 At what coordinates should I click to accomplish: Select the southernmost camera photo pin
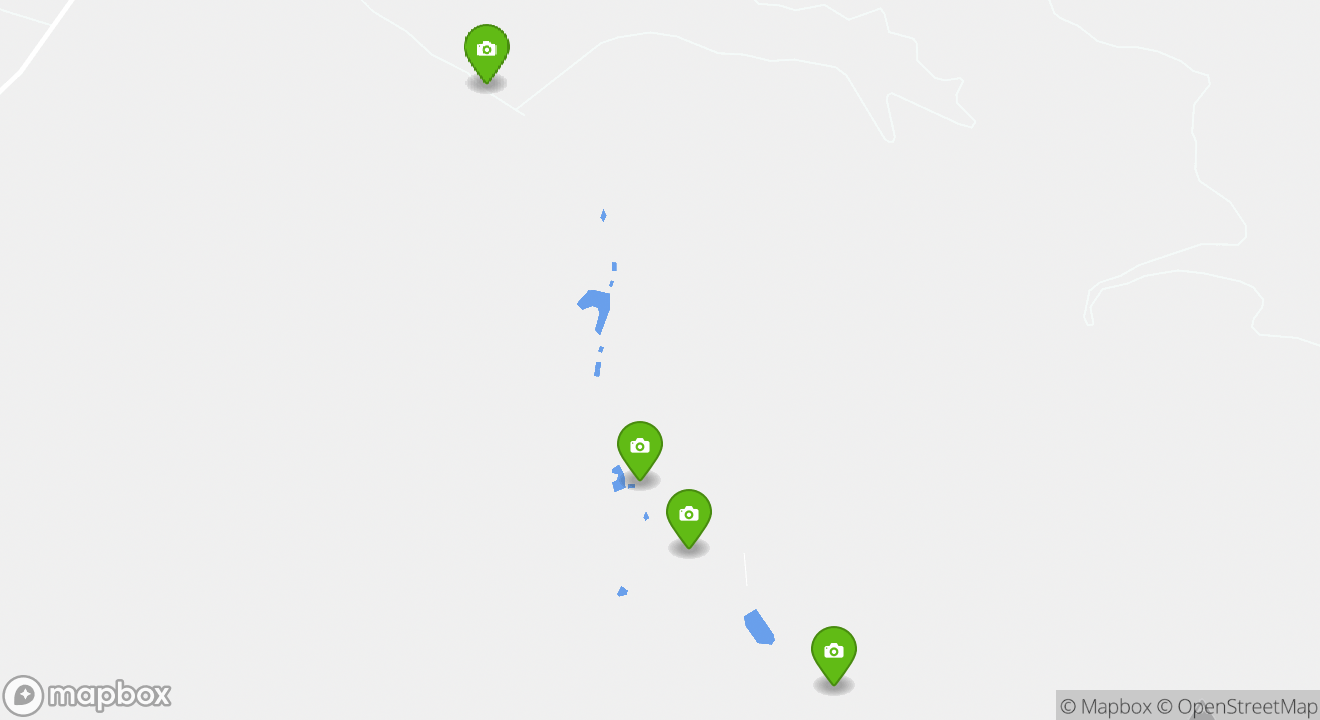pyautogui.click(x=833, y=653)
